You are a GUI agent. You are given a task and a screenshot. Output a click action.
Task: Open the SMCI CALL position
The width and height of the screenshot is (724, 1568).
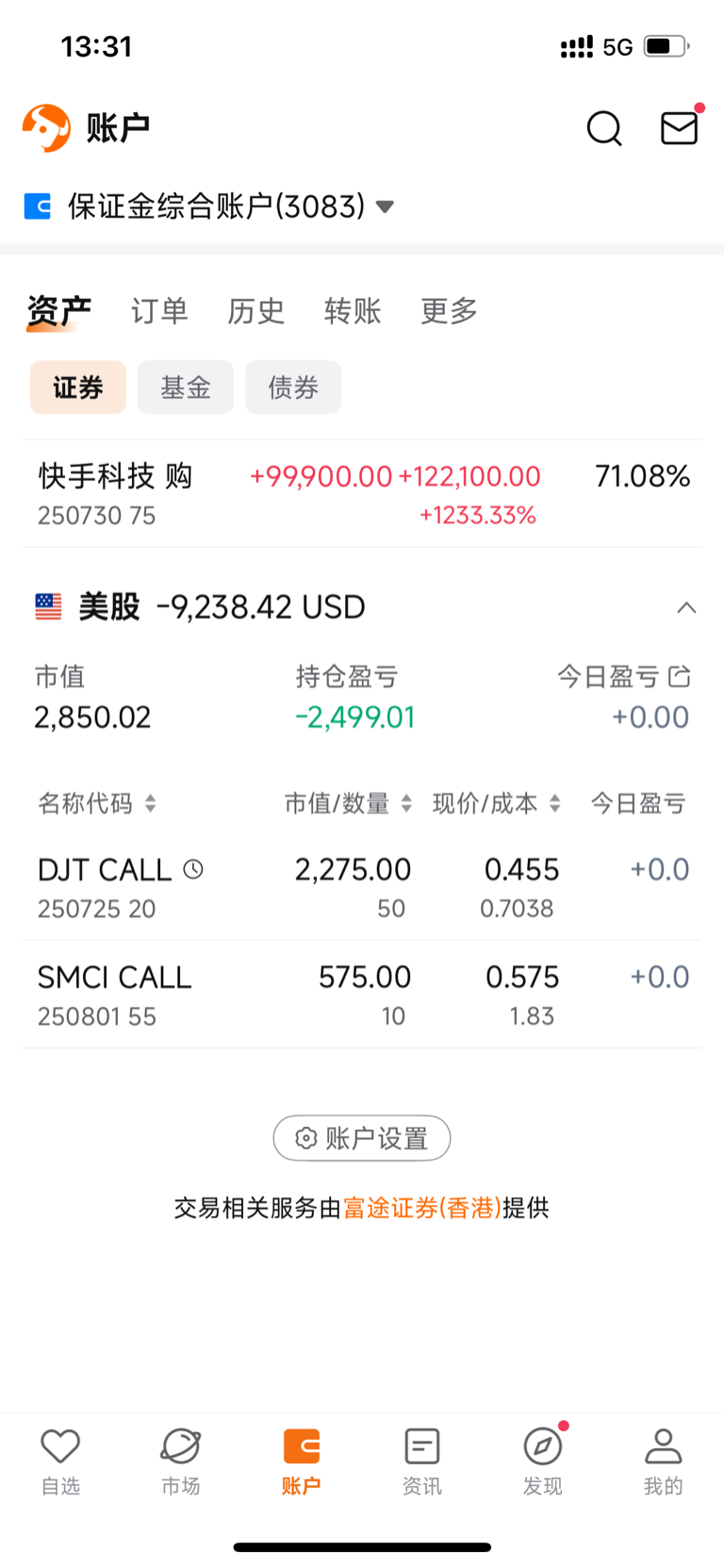[362, 995]
